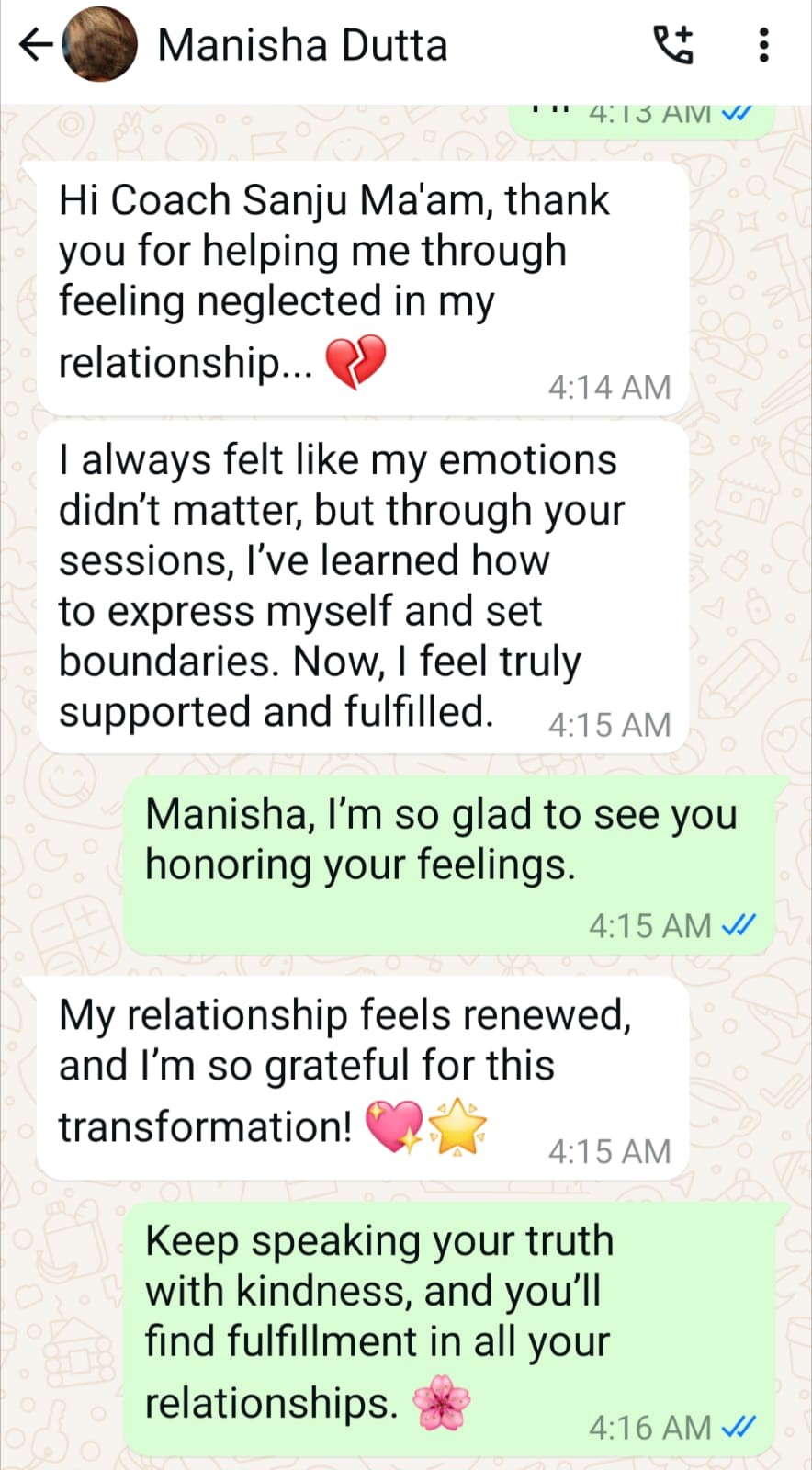
Task: Open Manisha Dutta's profile picture
Action: click(100, 45)
